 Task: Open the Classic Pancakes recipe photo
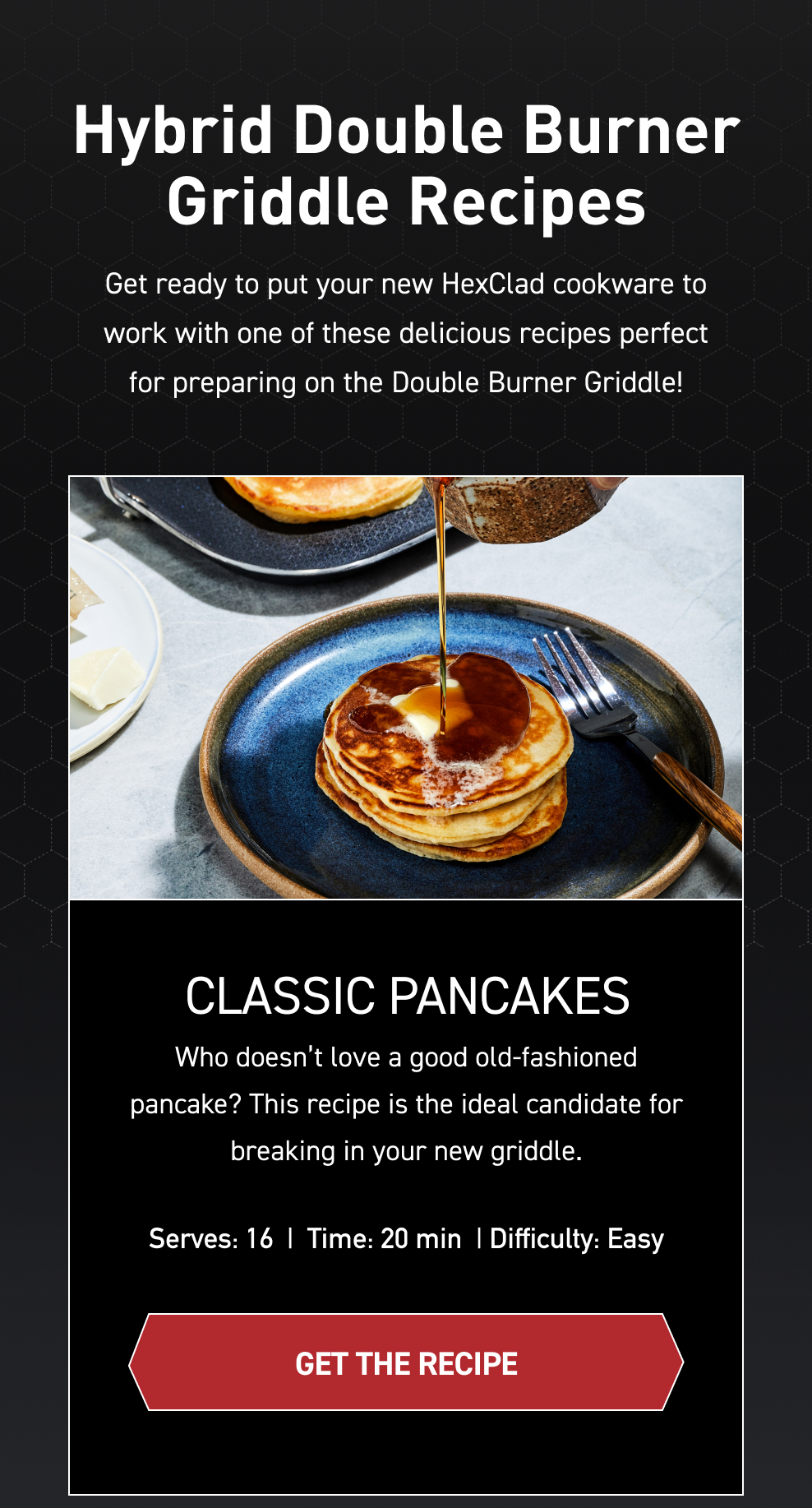[x=406, y=687]
